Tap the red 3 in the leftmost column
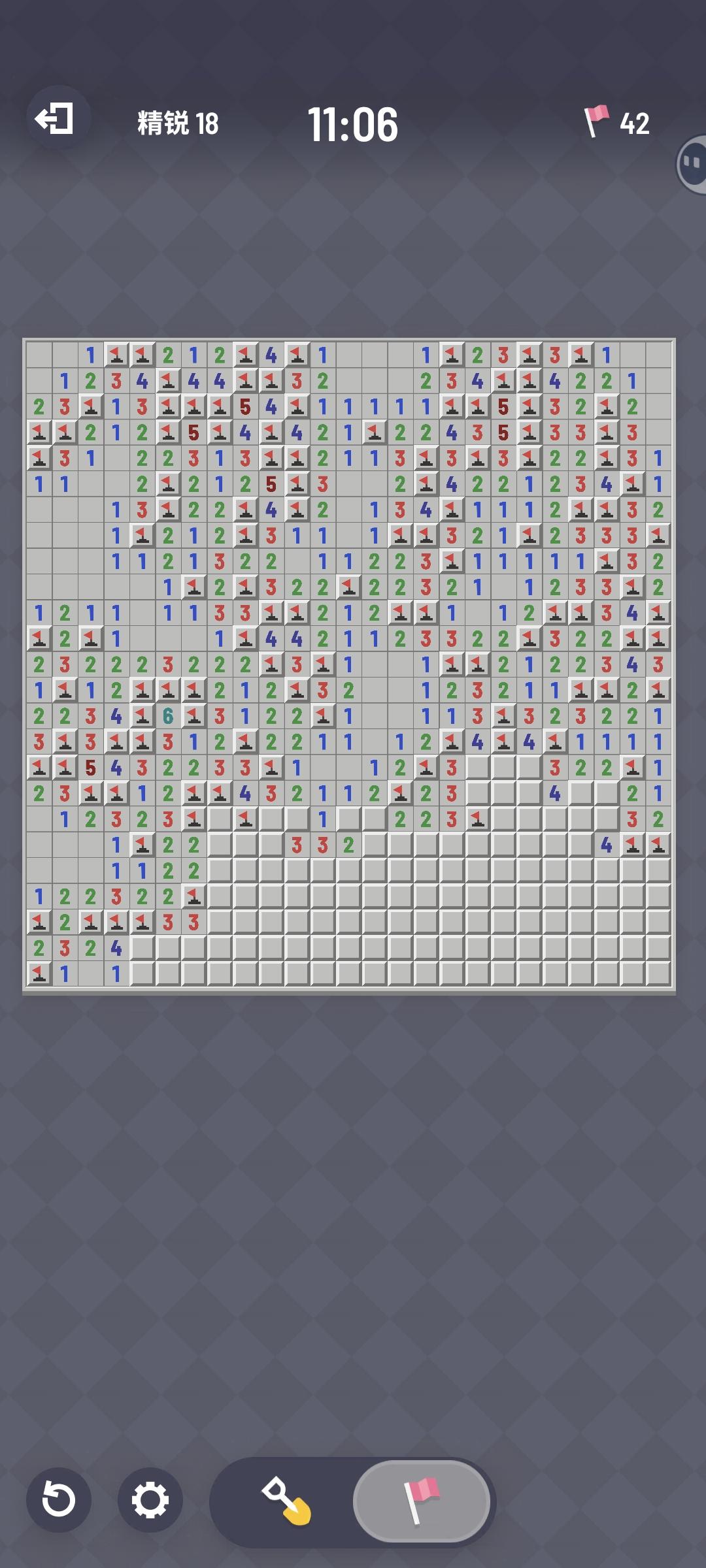Screen dimensions: 706x1568 click(x=39, y=741)
